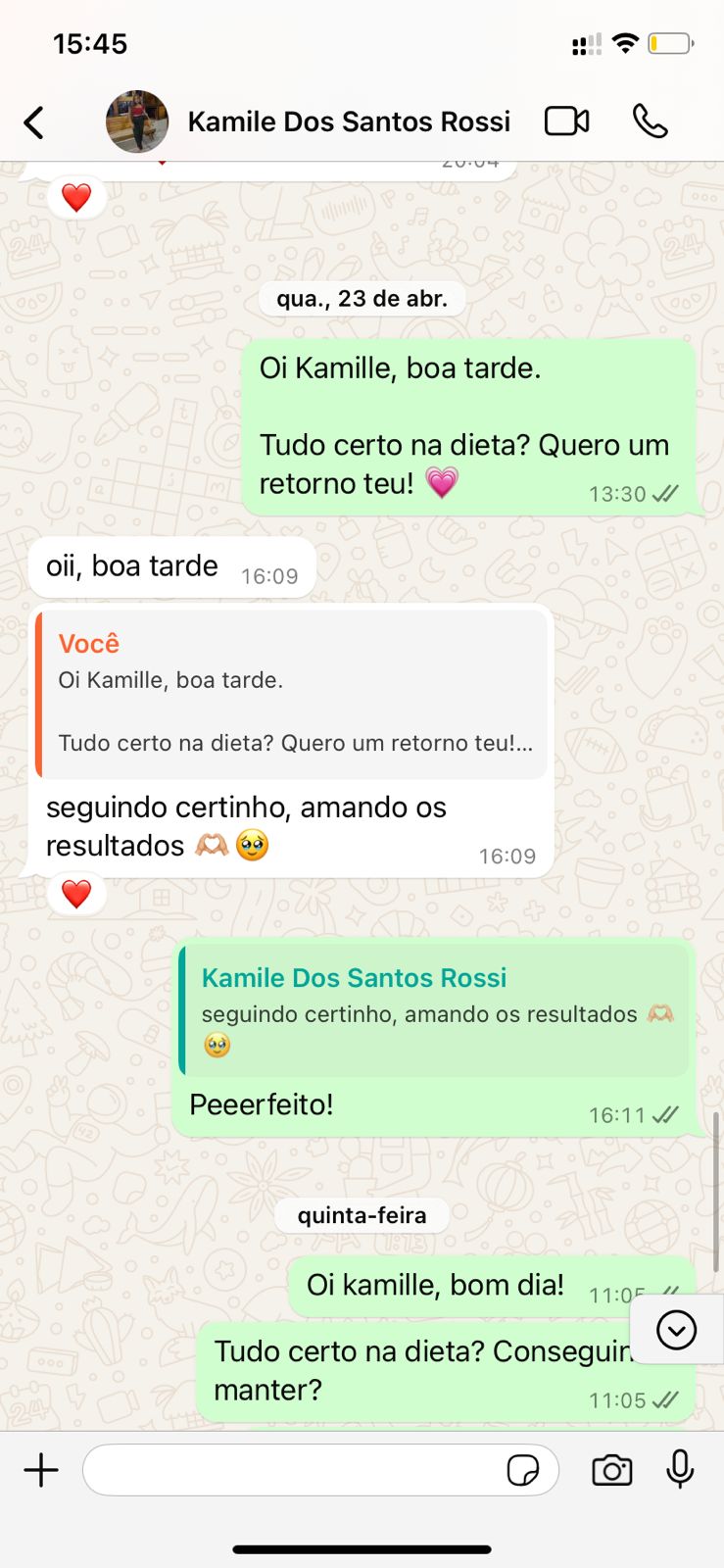The width and height of the screenshot is (724, 1568).
Task: Open the attachment plus menu
Action: click(40, 1470)
